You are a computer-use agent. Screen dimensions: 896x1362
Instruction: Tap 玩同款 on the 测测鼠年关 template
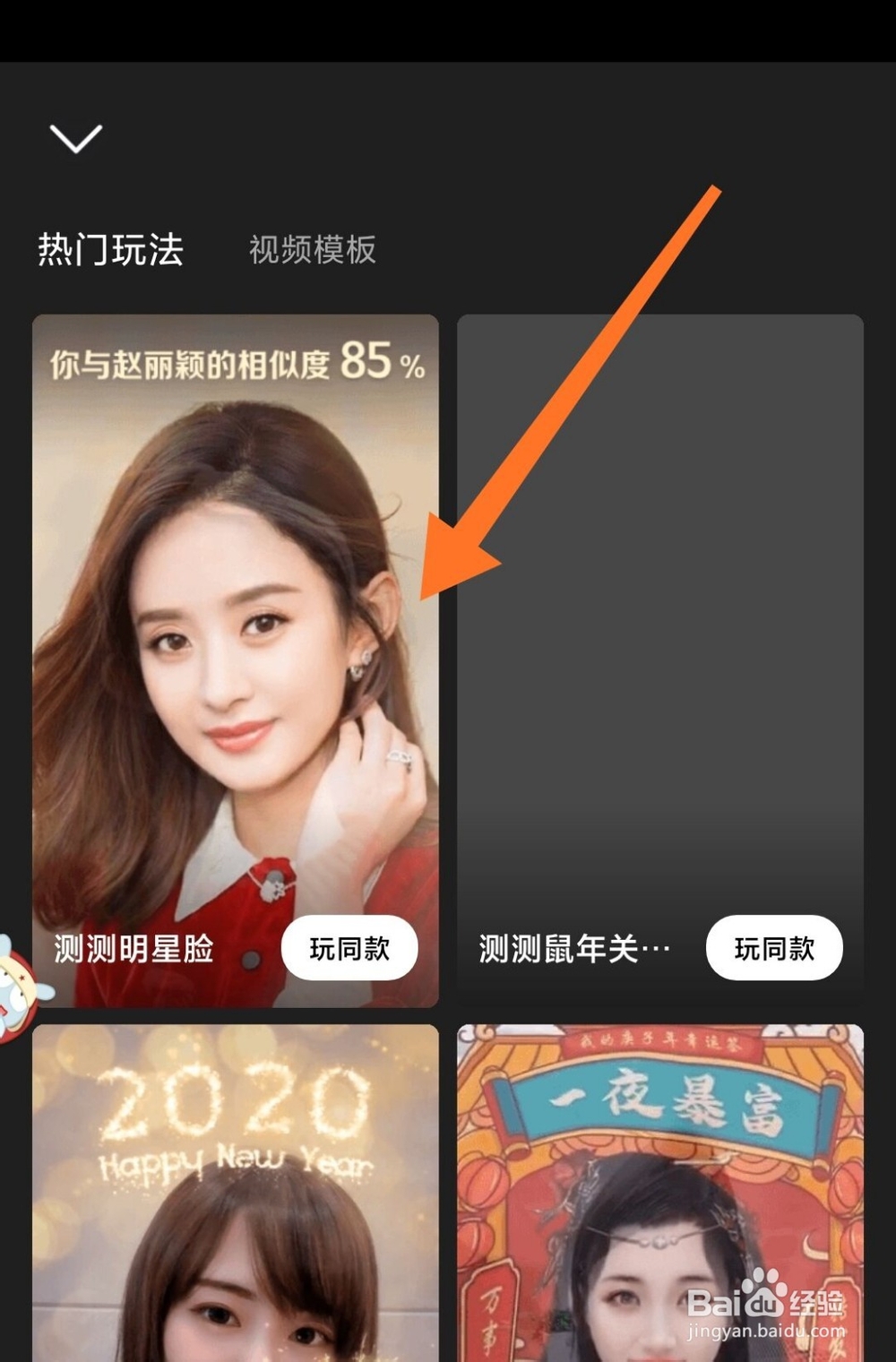pos(775,947)
